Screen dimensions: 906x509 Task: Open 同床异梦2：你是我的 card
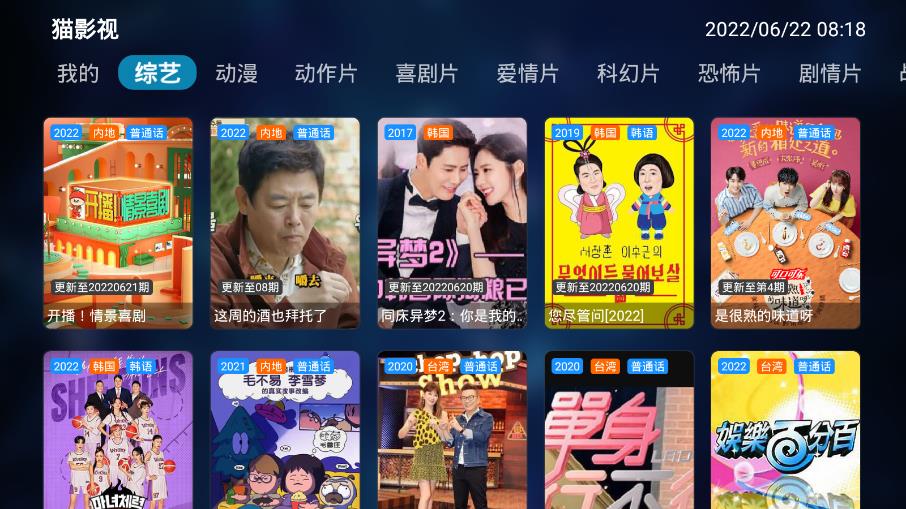pyautogui.click(x=452, y=223)
